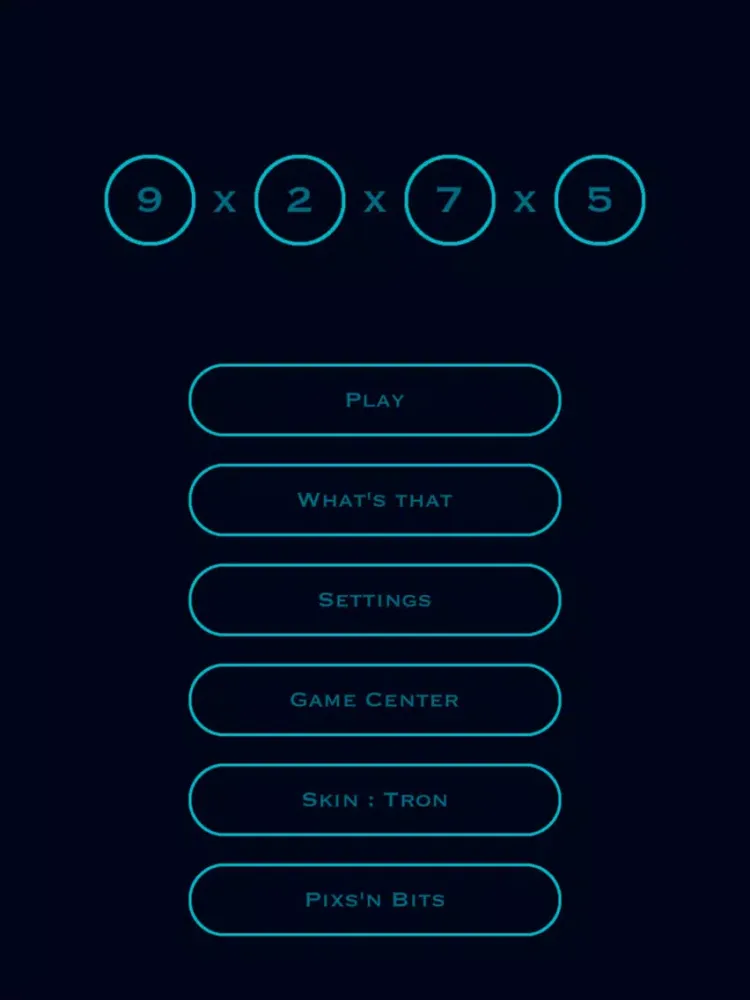The height and width of the screenshot is (1000, 750).
Task: Open Game Center
Action: coord(375,700)
